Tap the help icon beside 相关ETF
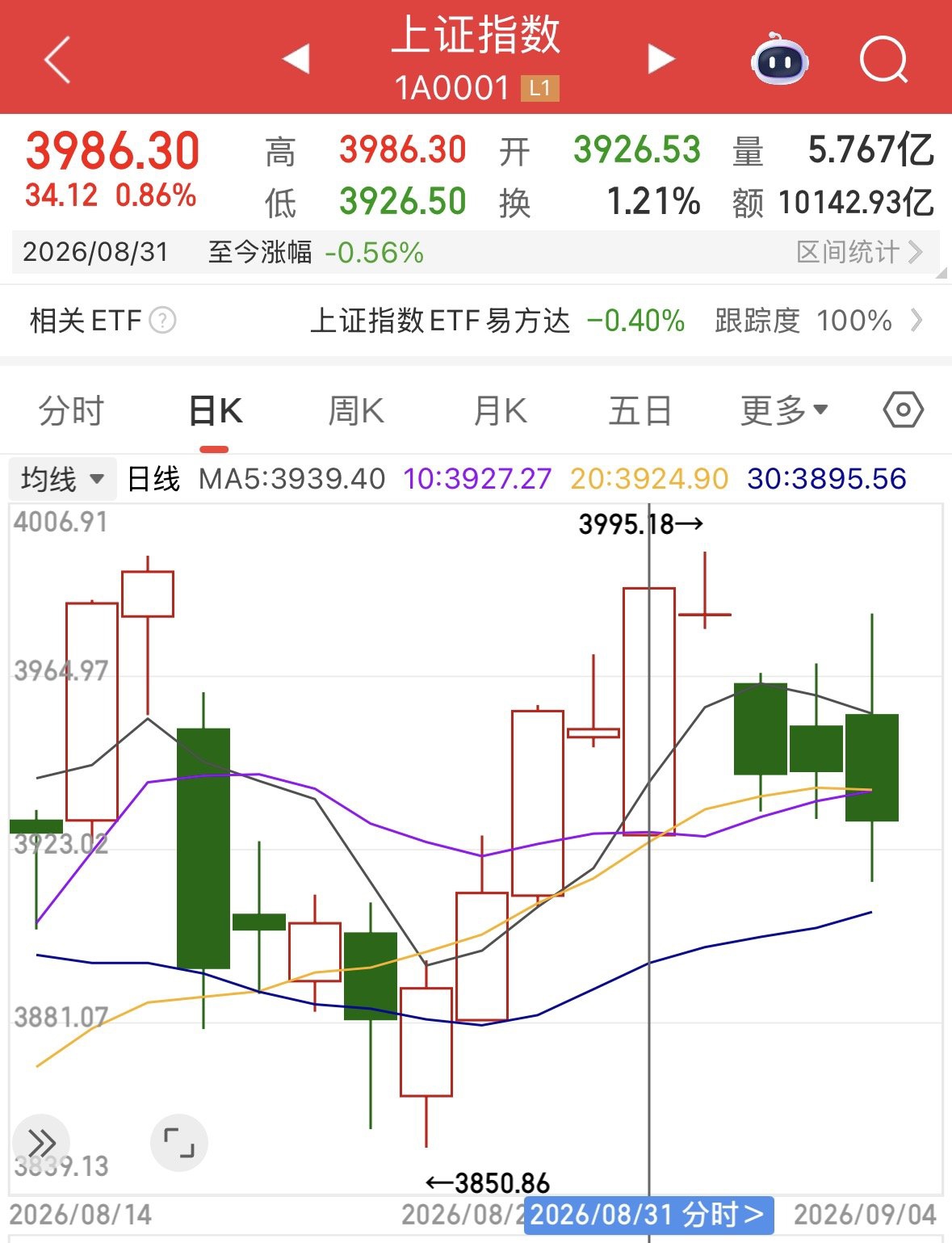 163,321
